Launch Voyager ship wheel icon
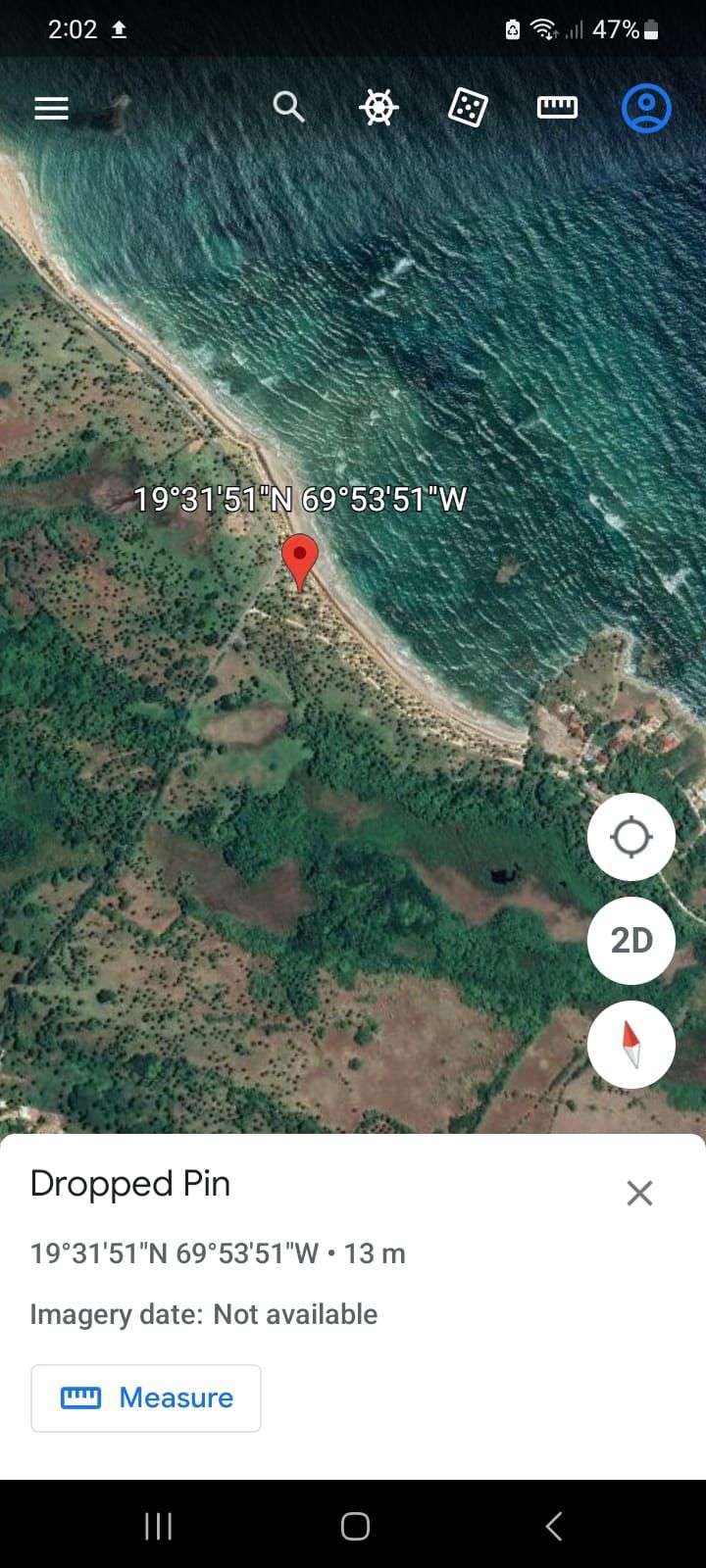The width and height of the screenshot is (706, 1568). [378, 107]
